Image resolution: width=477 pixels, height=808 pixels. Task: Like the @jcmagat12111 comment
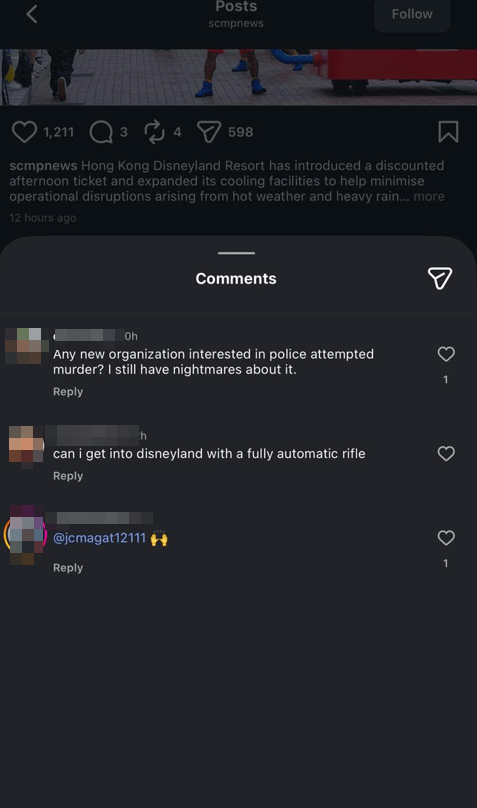(446, 538)
